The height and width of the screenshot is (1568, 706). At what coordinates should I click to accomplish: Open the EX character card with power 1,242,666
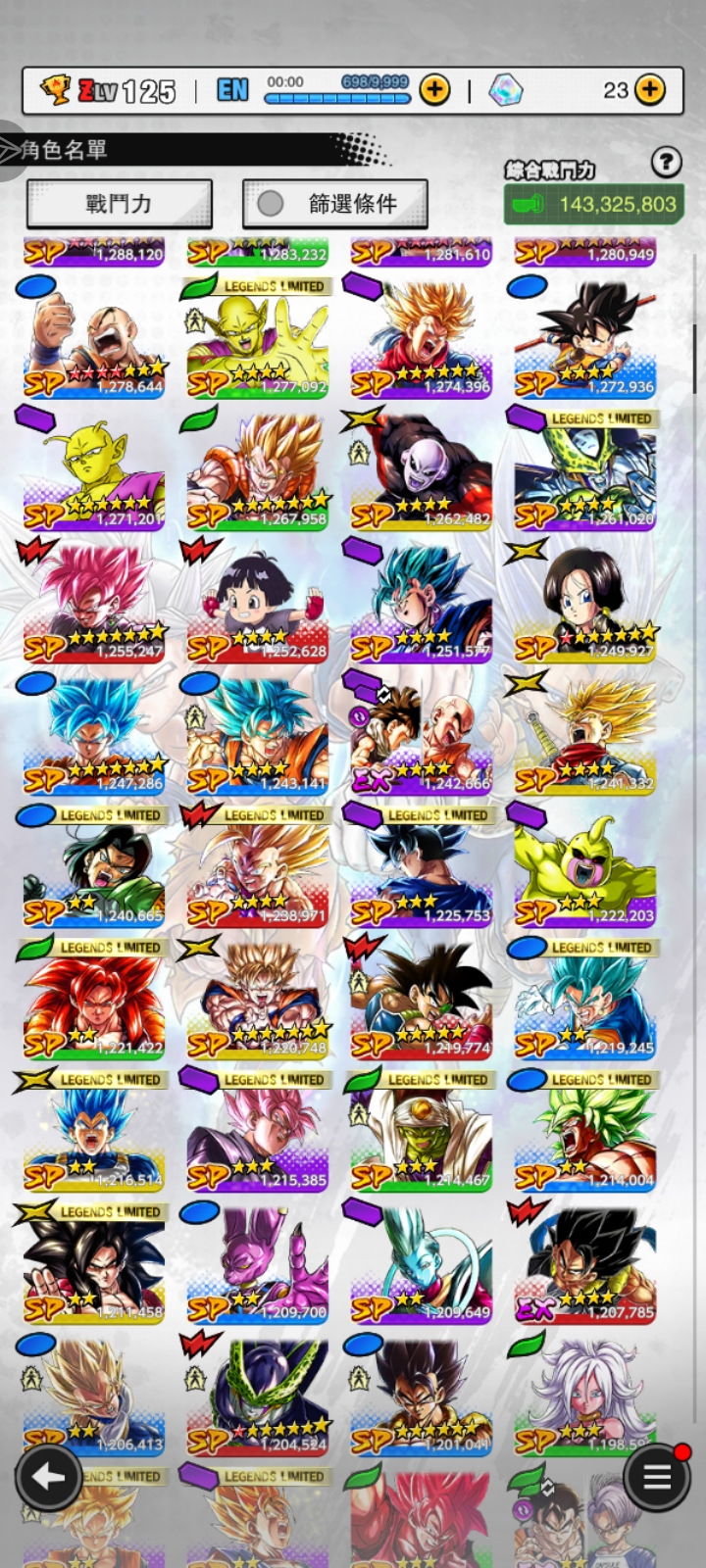pos(422,737)
